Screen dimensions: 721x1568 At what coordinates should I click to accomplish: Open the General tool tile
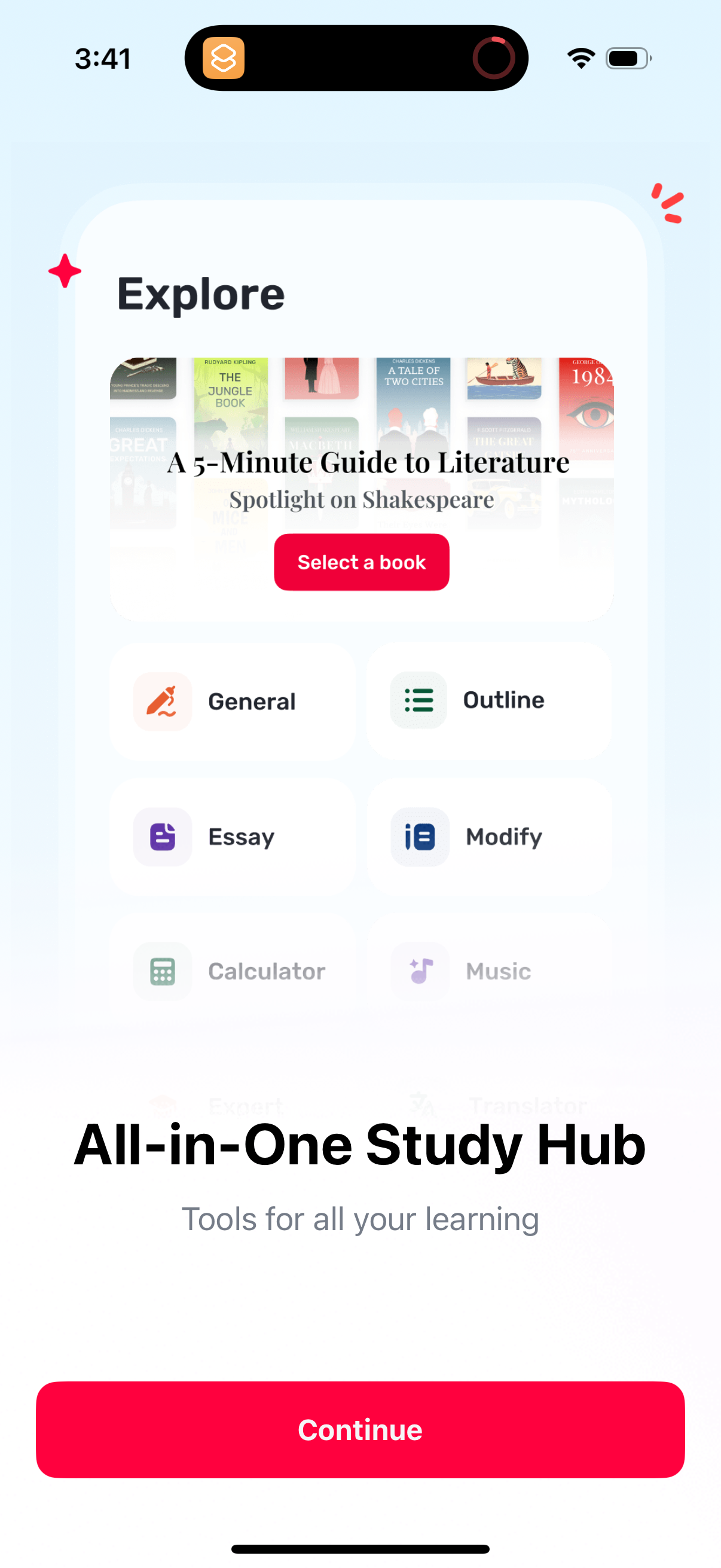click(x=232, y=701)
